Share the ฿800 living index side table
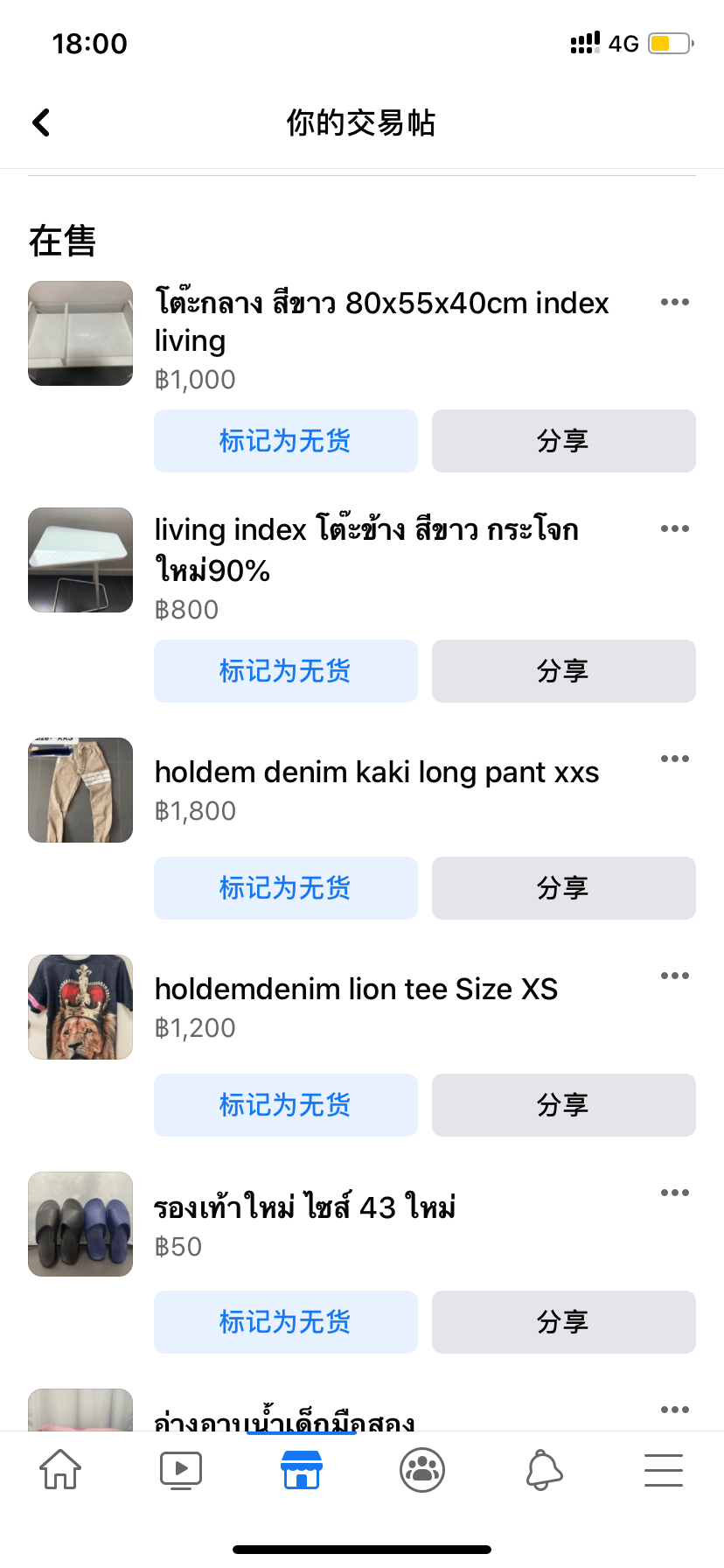The width and height of the screenshot is (724, 1568). 563,671
